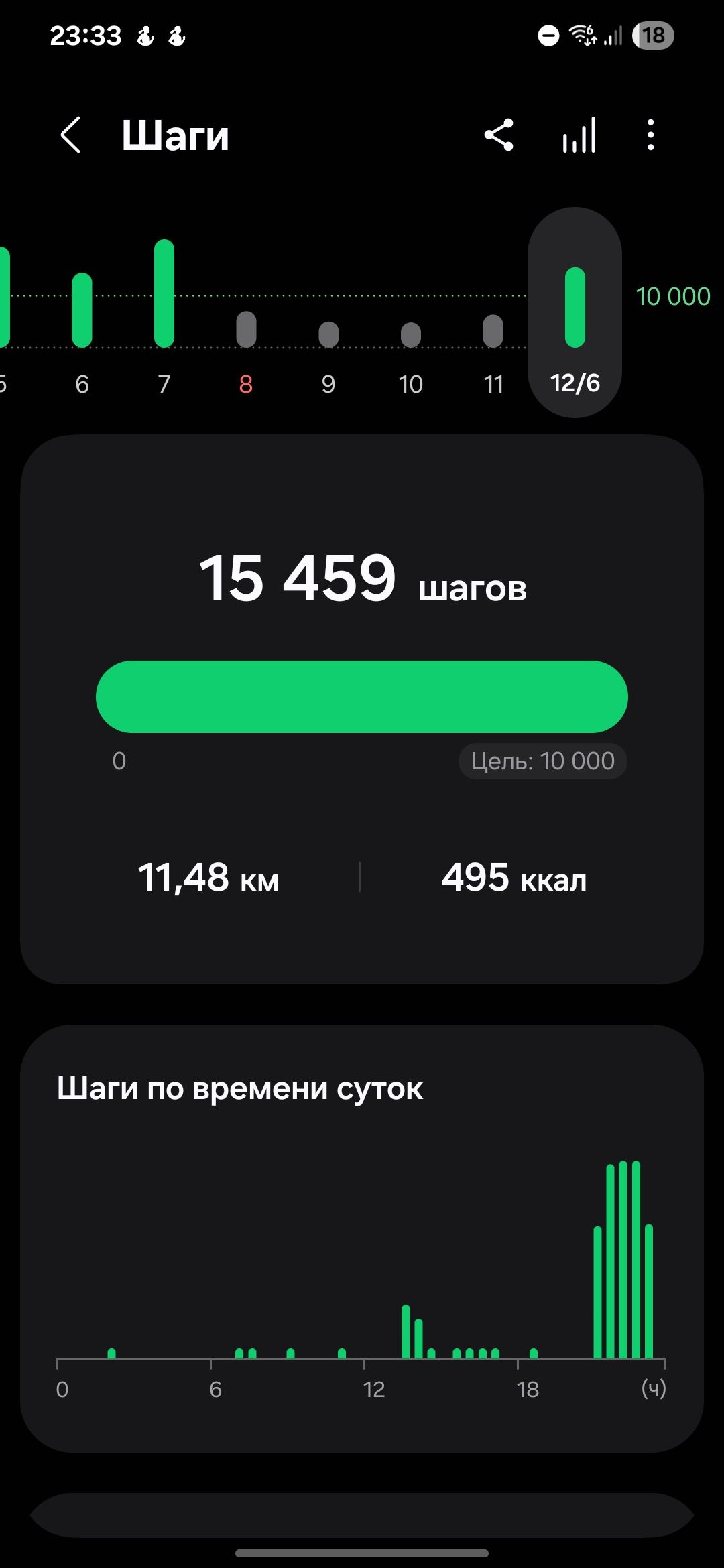Open the trends chart icon
The width and height of the screenshot is (724, 1568).
pos(579,135)
